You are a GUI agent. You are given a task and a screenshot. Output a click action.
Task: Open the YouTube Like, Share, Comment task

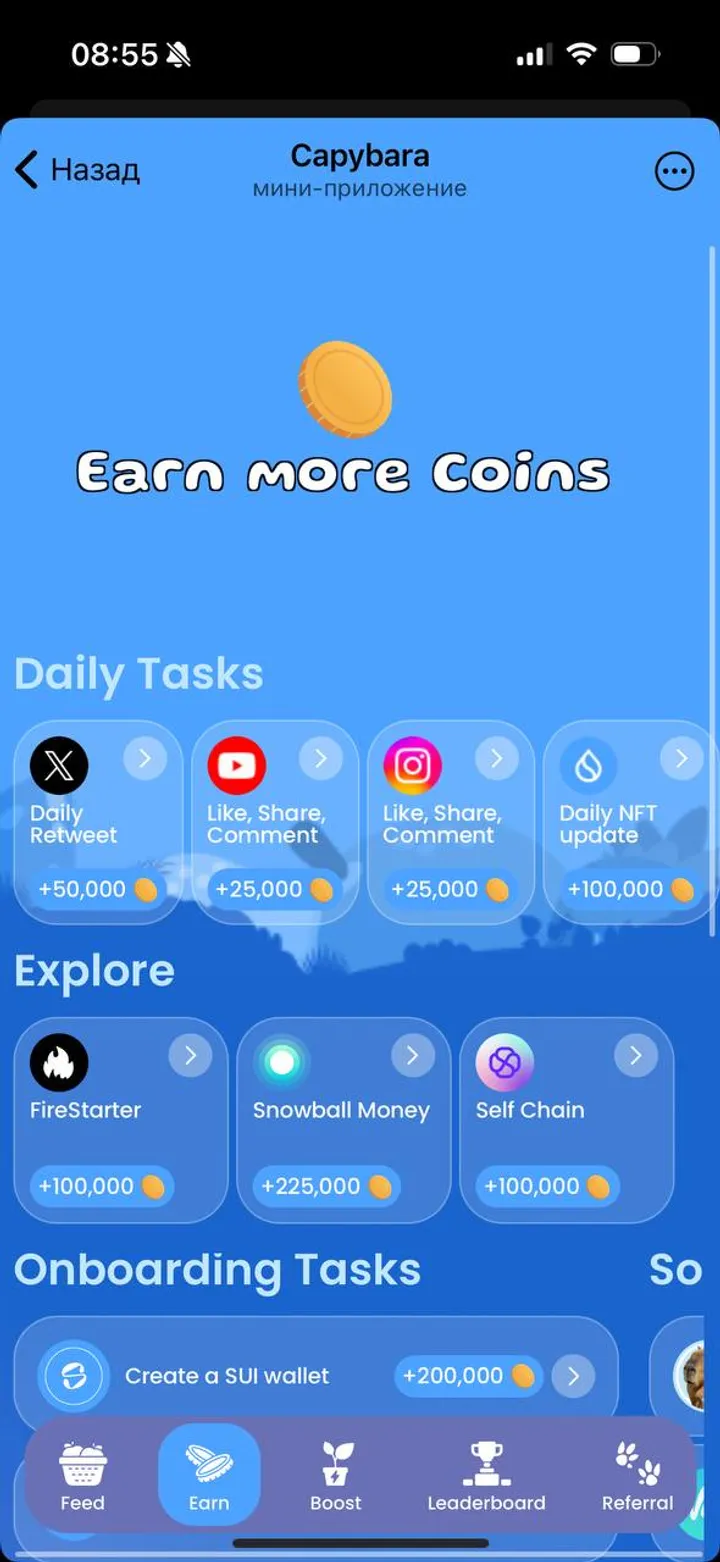click(274, 822)
